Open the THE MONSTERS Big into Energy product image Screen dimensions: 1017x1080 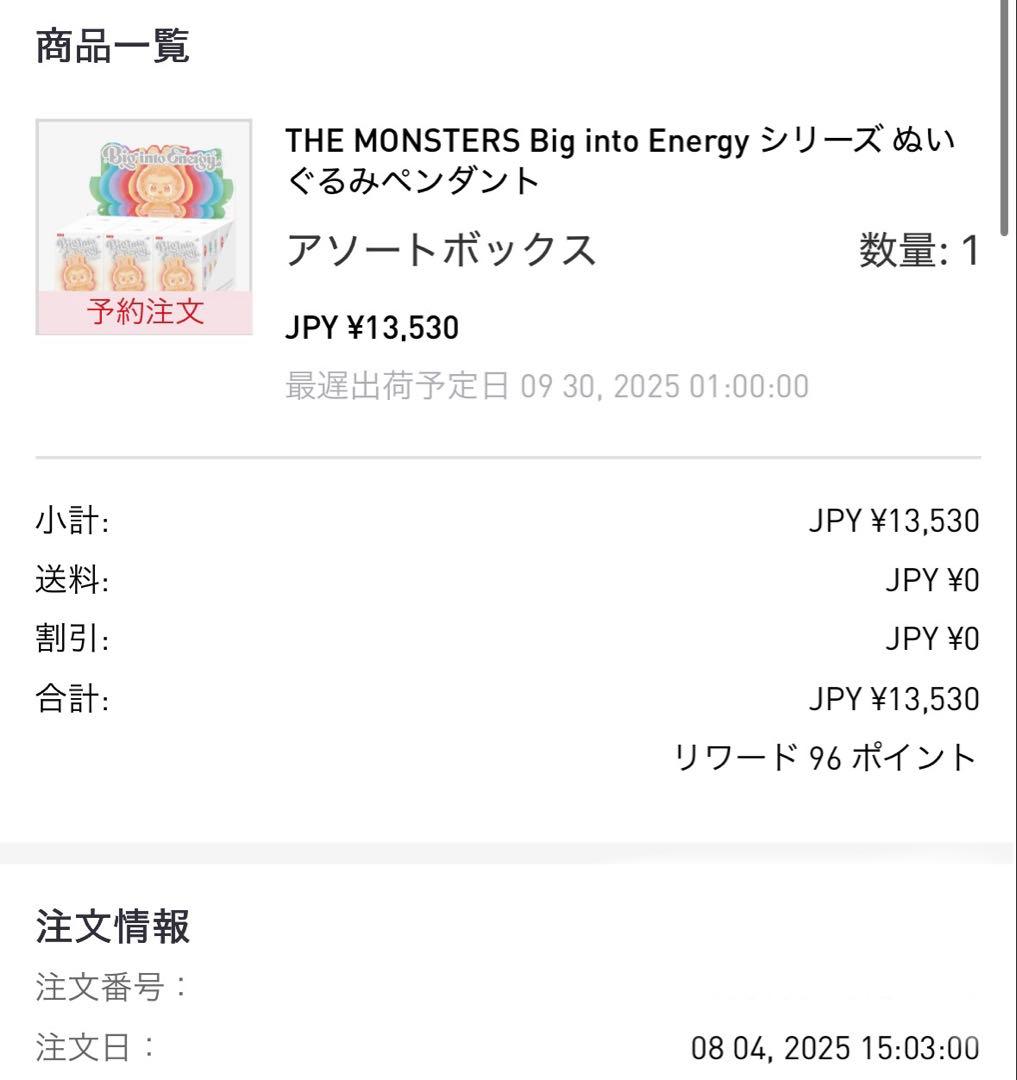[x=144, y=227]
